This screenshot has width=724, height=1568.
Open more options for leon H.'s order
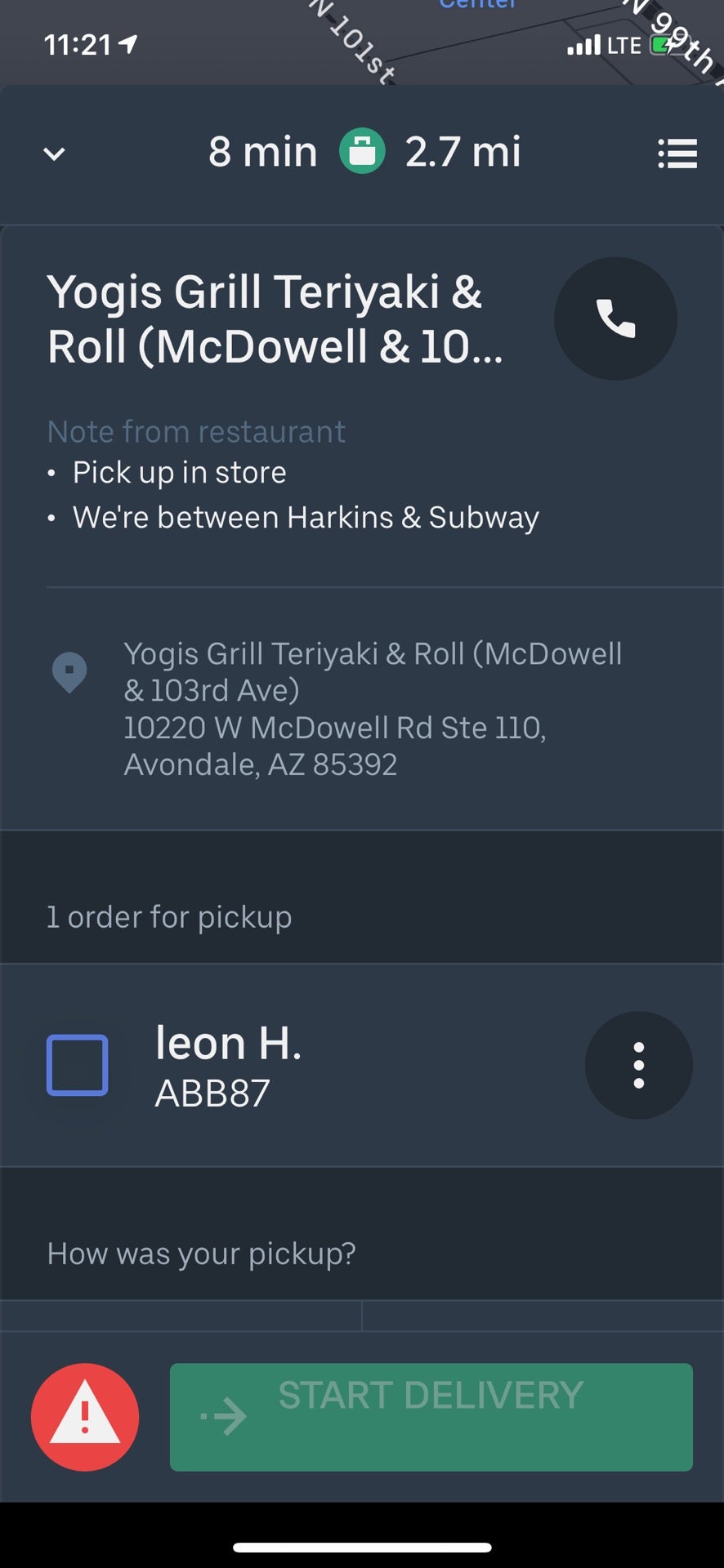pos(638,1065)
